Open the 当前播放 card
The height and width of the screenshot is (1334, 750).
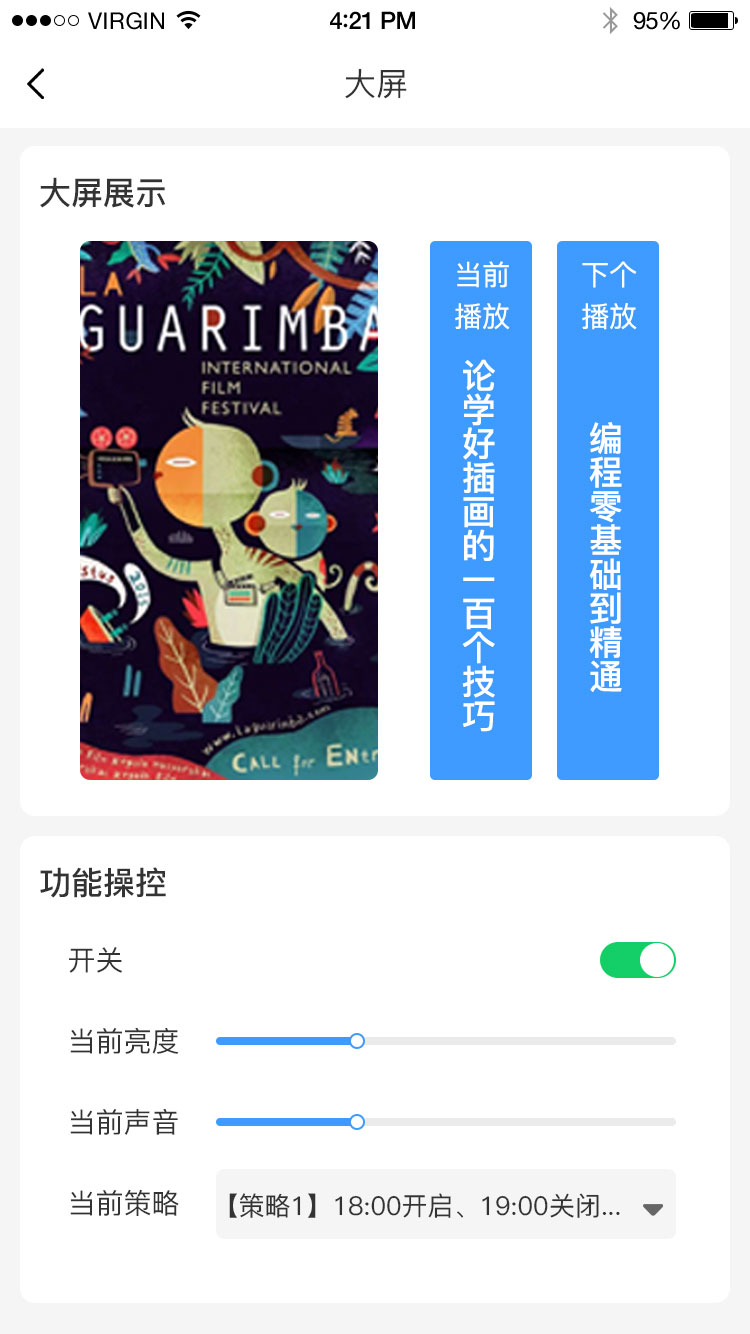481,510
